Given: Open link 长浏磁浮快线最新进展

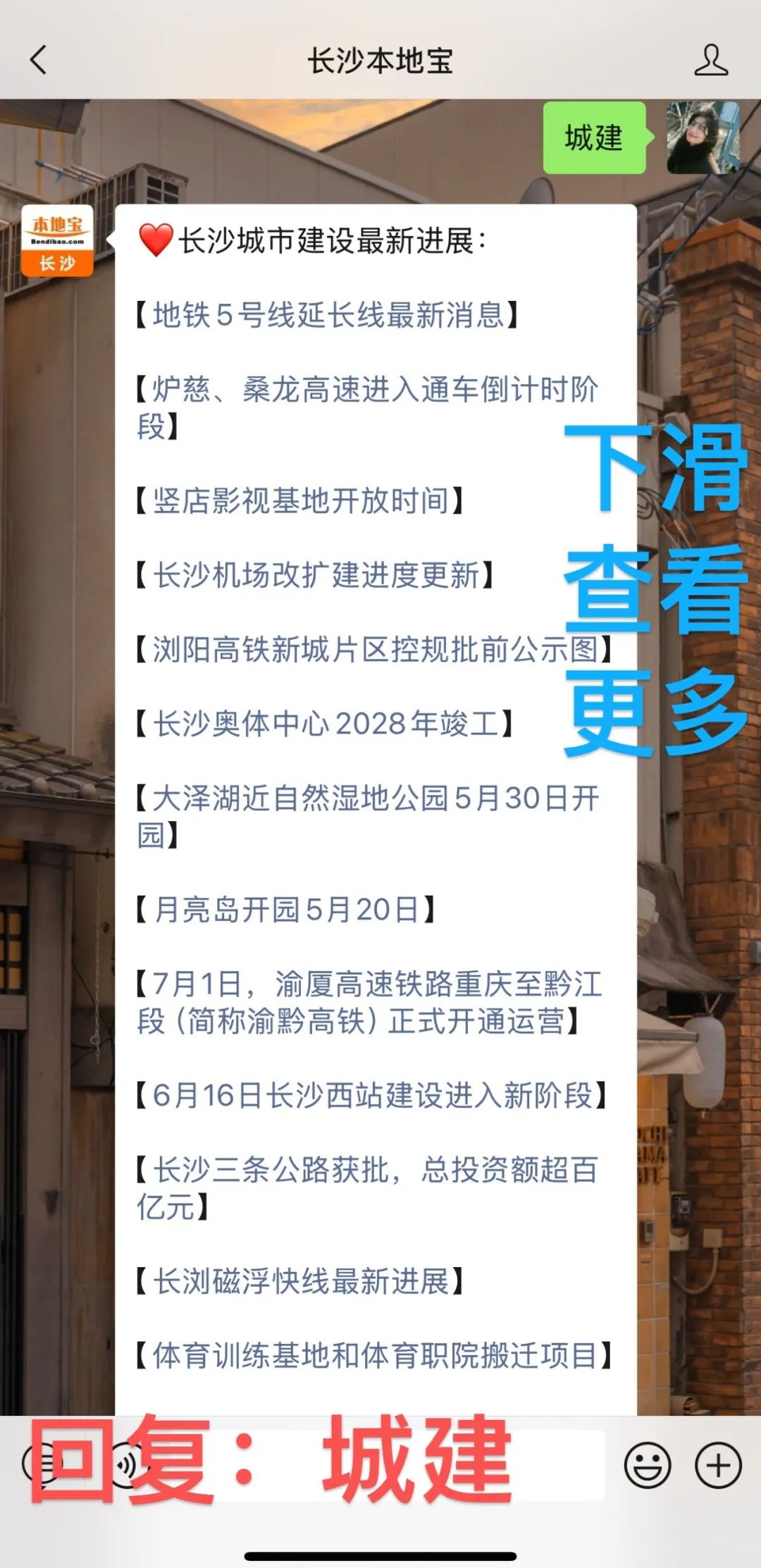Looking at the screenshot, I should pyautogui.click(x=299, y=1281).
